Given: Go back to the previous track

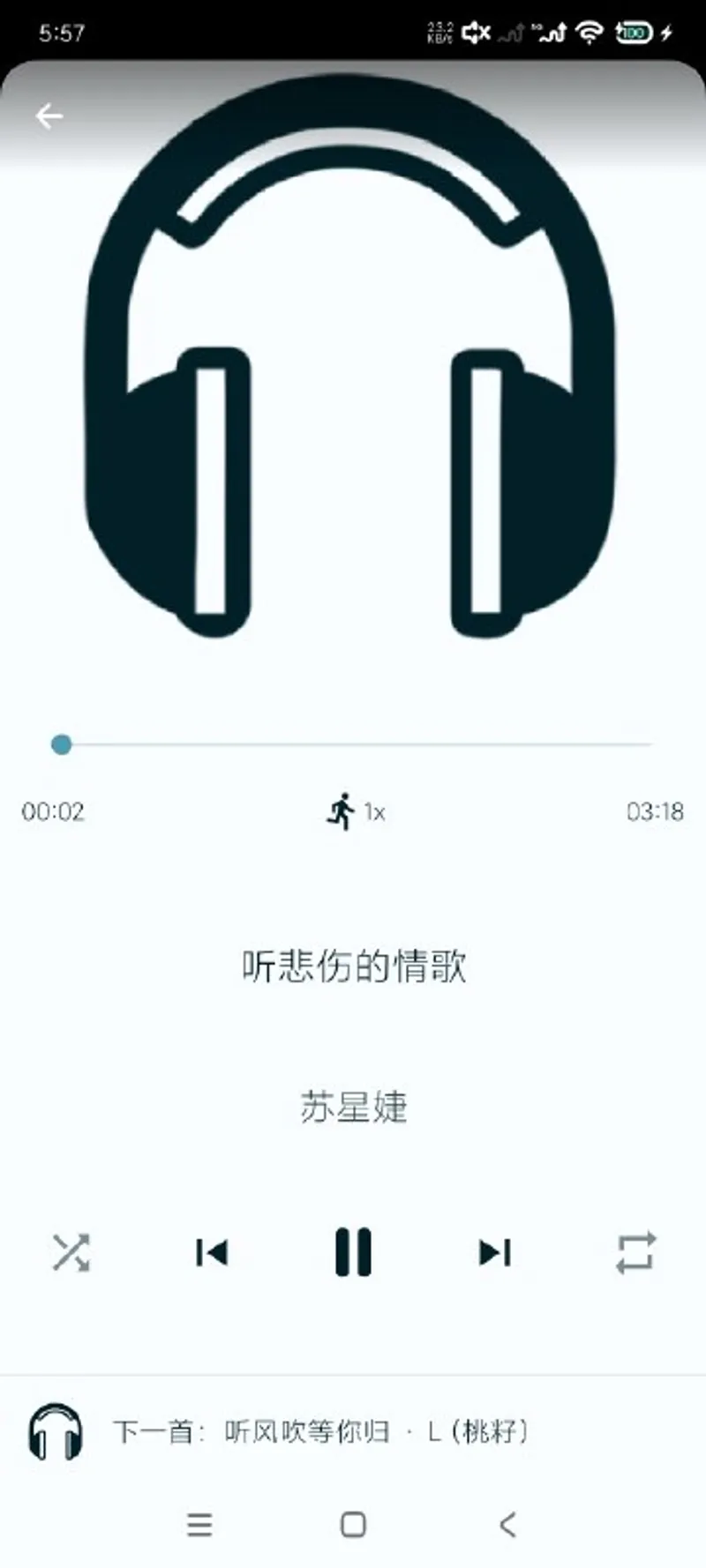Looking at the screenshot, I should (212, 1252).
